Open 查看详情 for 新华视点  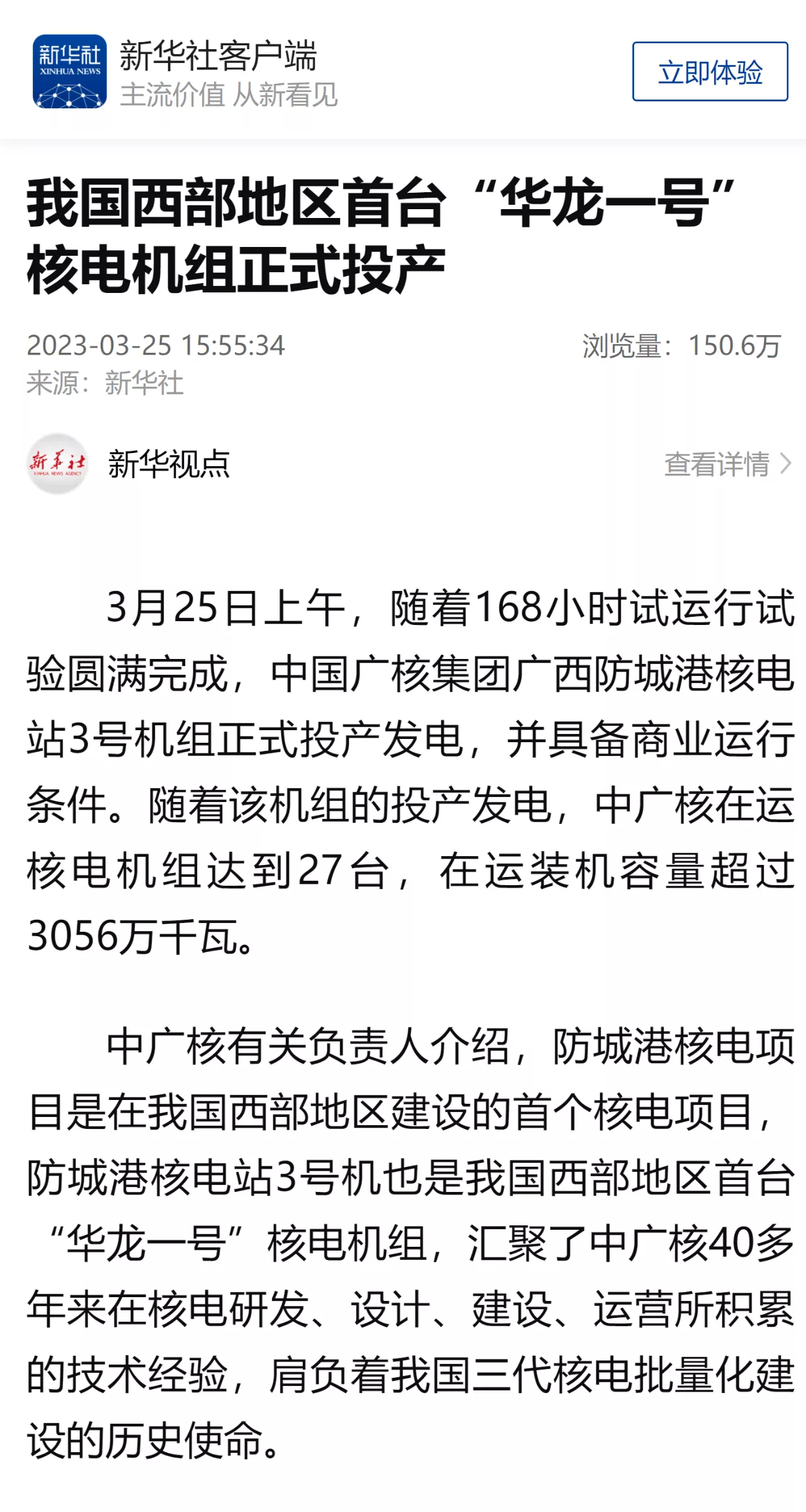728,464
